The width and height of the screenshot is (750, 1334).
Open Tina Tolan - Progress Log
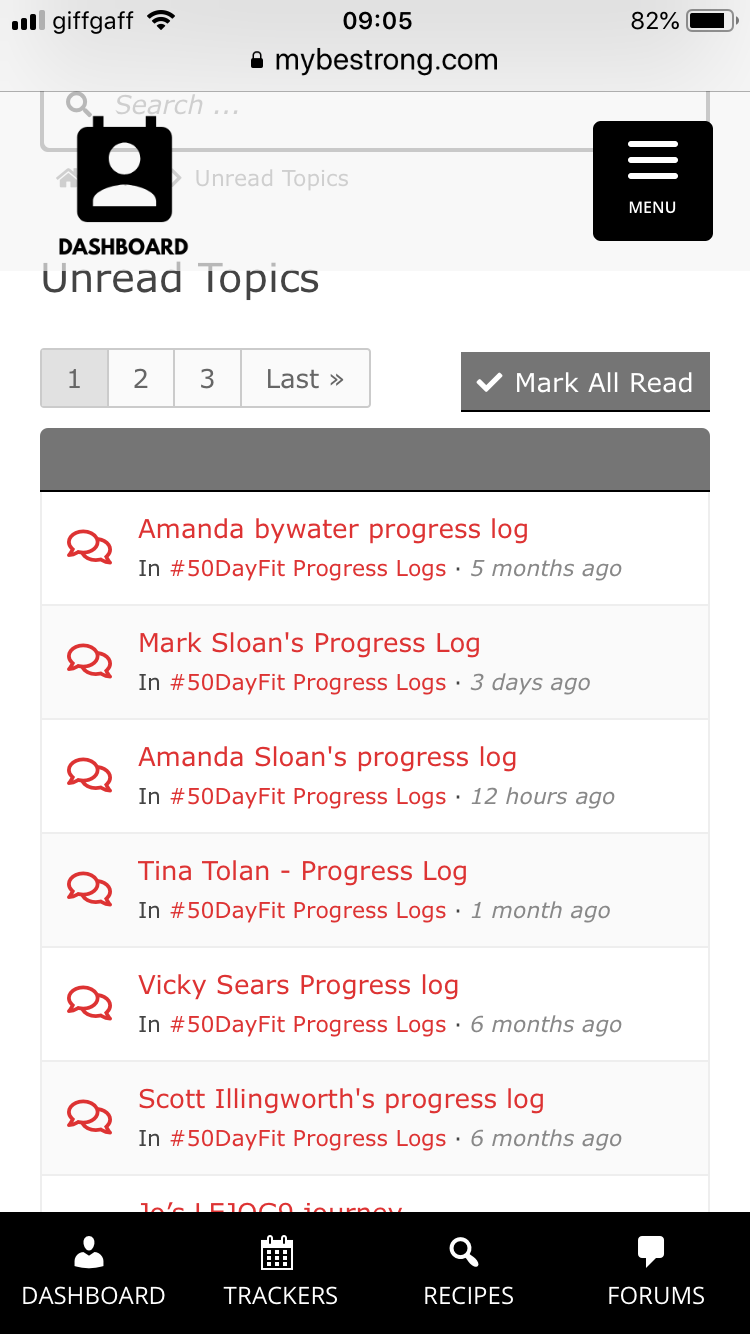[302, 871]
